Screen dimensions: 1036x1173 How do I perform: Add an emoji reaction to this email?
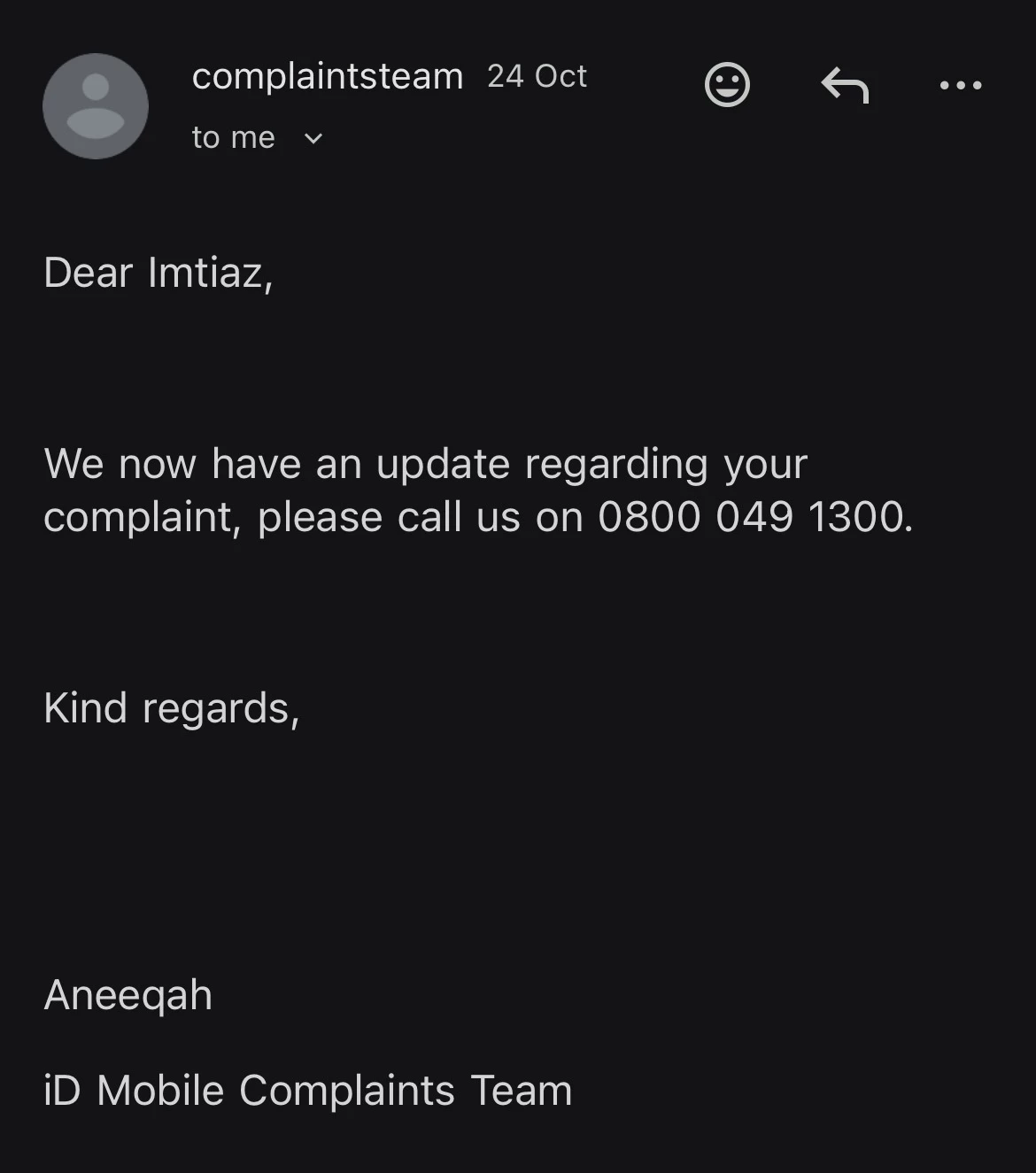click(x=727, y=85)
